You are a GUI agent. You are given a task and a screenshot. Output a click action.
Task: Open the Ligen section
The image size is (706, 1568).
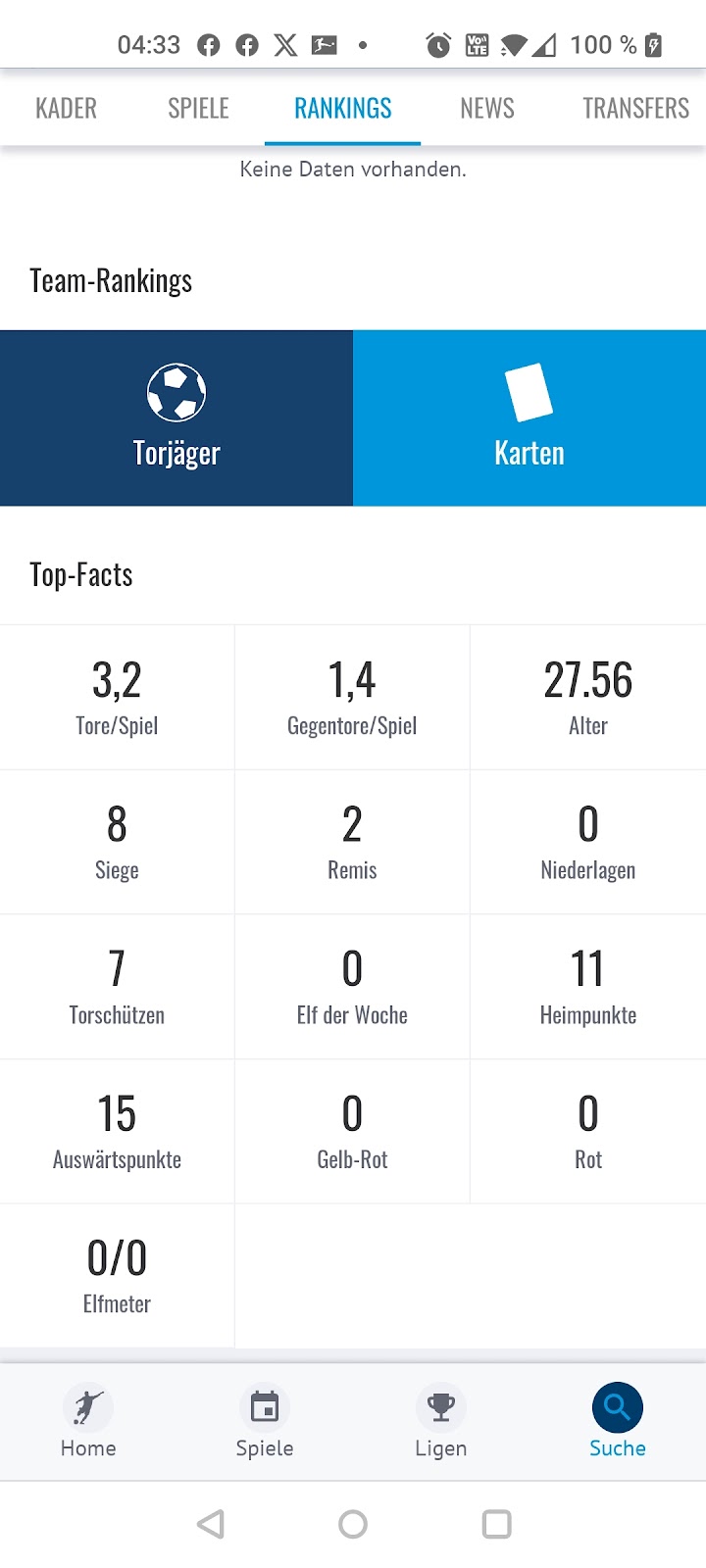point(441,1422)
